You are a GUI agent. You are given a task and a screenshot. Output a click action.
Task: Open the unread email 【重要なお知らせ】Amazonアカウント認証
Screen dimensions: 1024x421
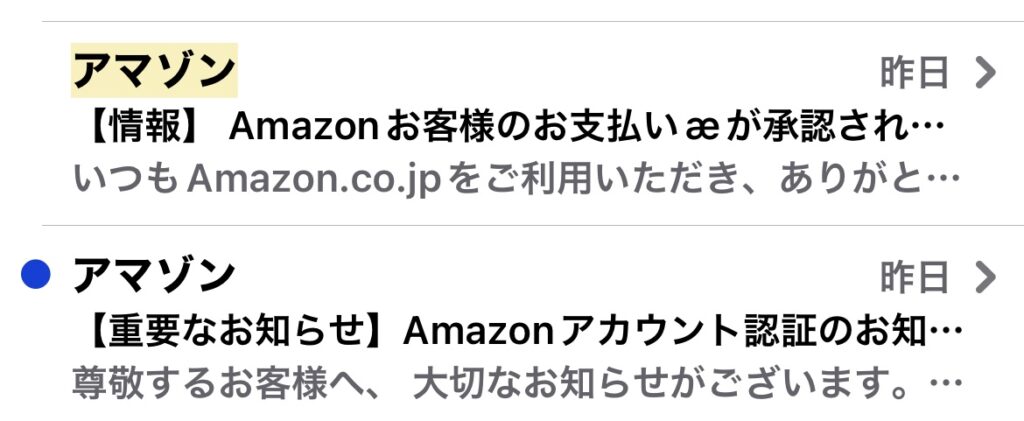[x=510, y=329]
